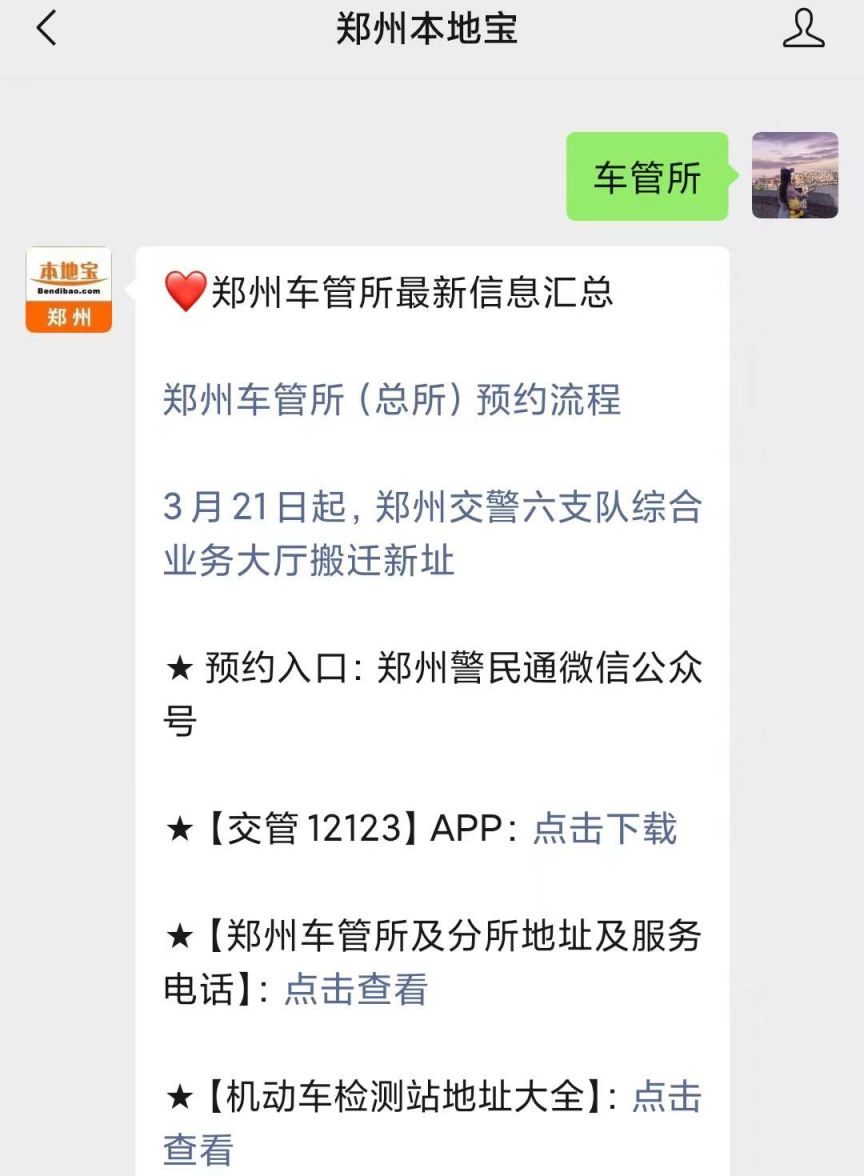Open the account profile icon
This screenshot has height=1176, width=864.
803,29
